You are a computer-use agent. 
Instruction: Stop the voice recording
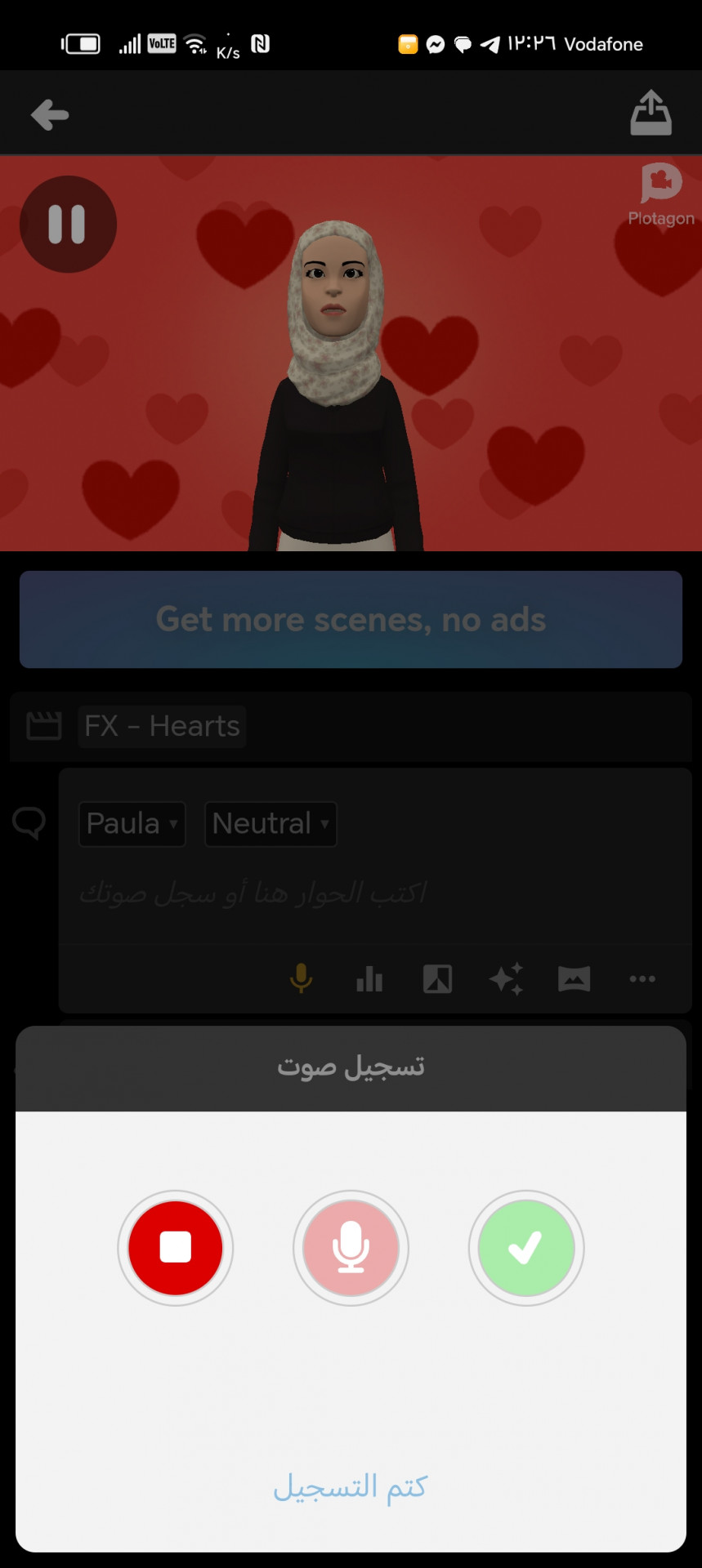175,1247
